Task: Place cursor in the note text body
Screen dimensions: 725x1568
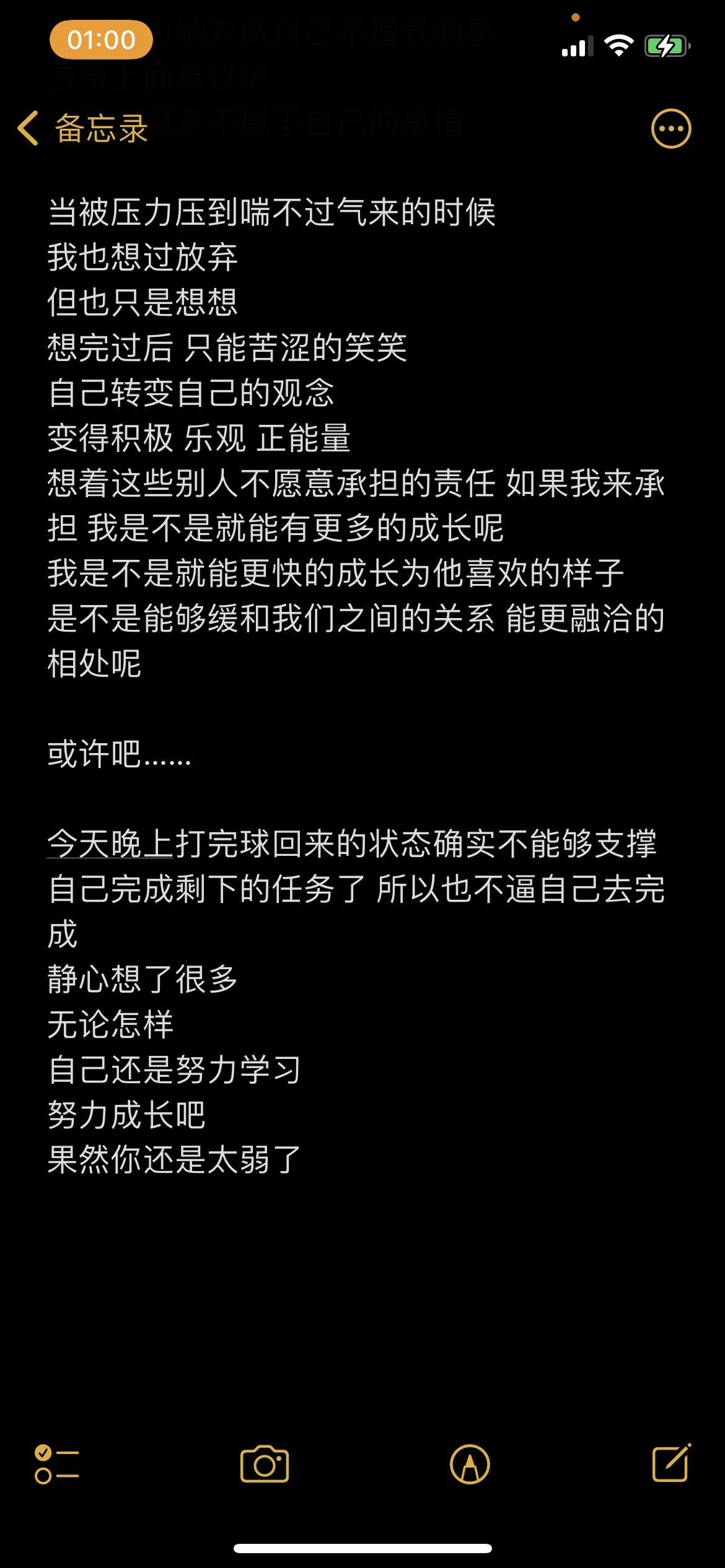Action: pyautogui.click(x=357, y=686)
